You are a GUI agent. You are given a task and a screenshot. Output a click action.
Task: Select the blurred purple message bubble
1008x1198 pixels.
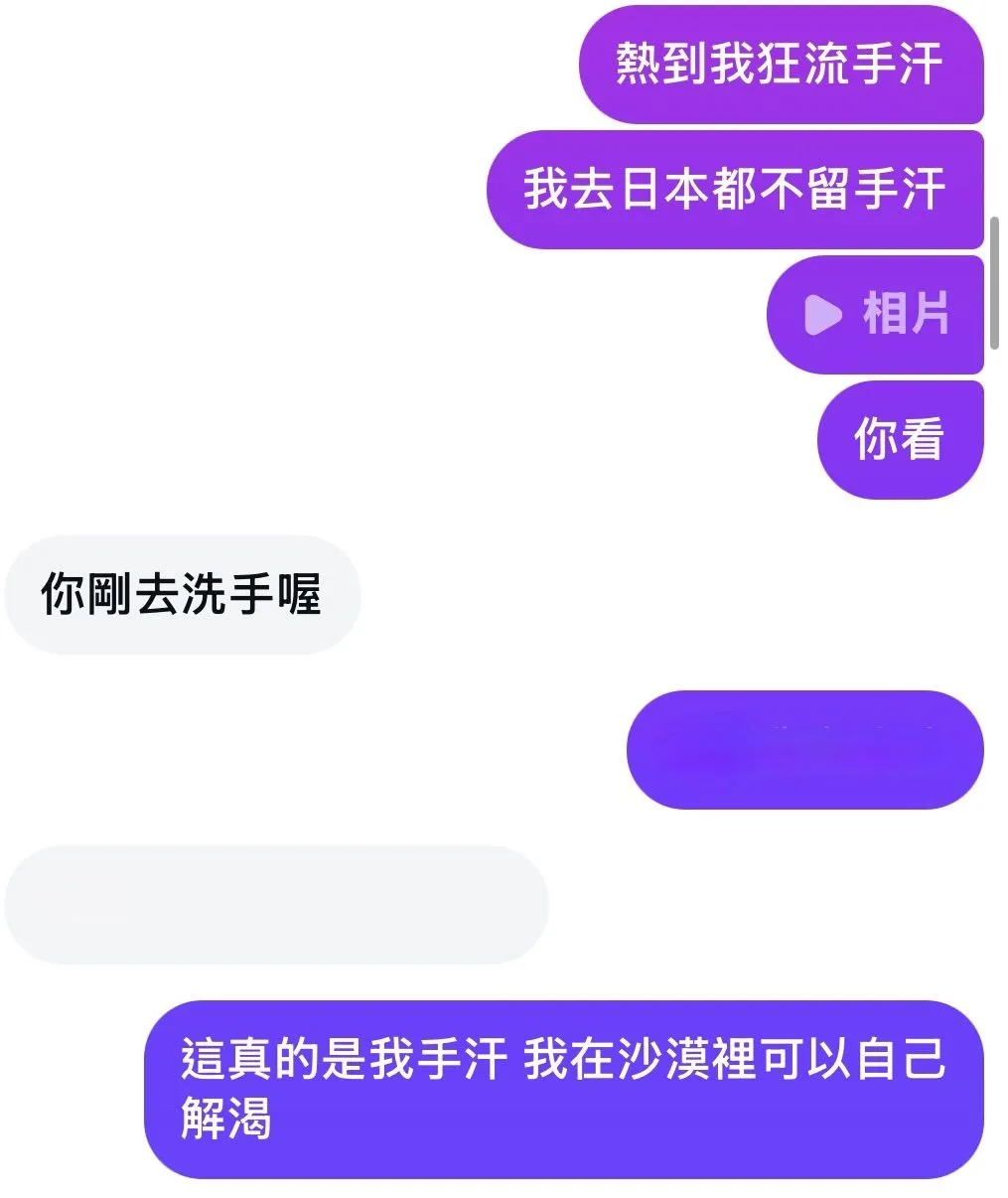coord(804,750)
